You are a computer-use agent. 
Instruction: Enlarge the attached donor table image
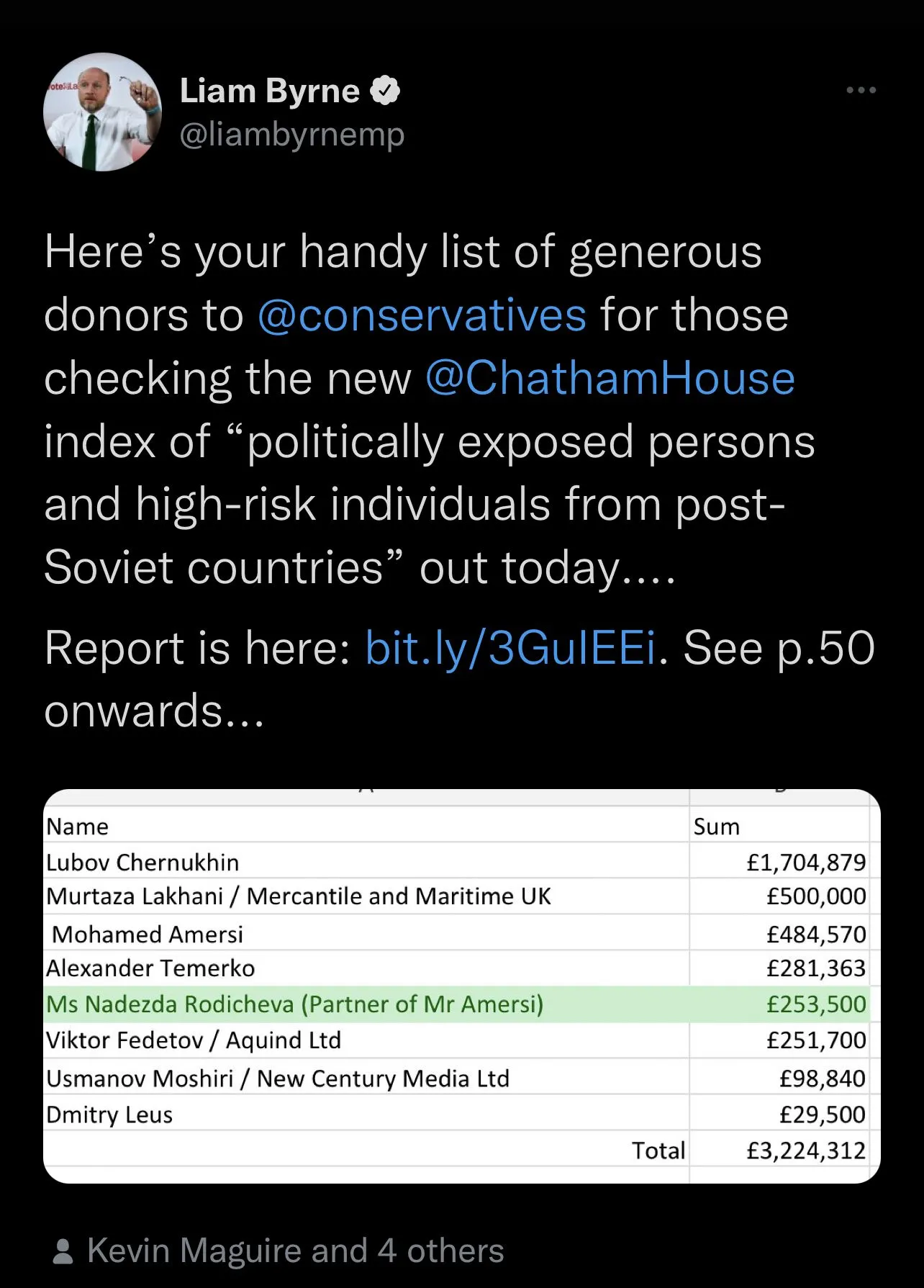[461, 986]
